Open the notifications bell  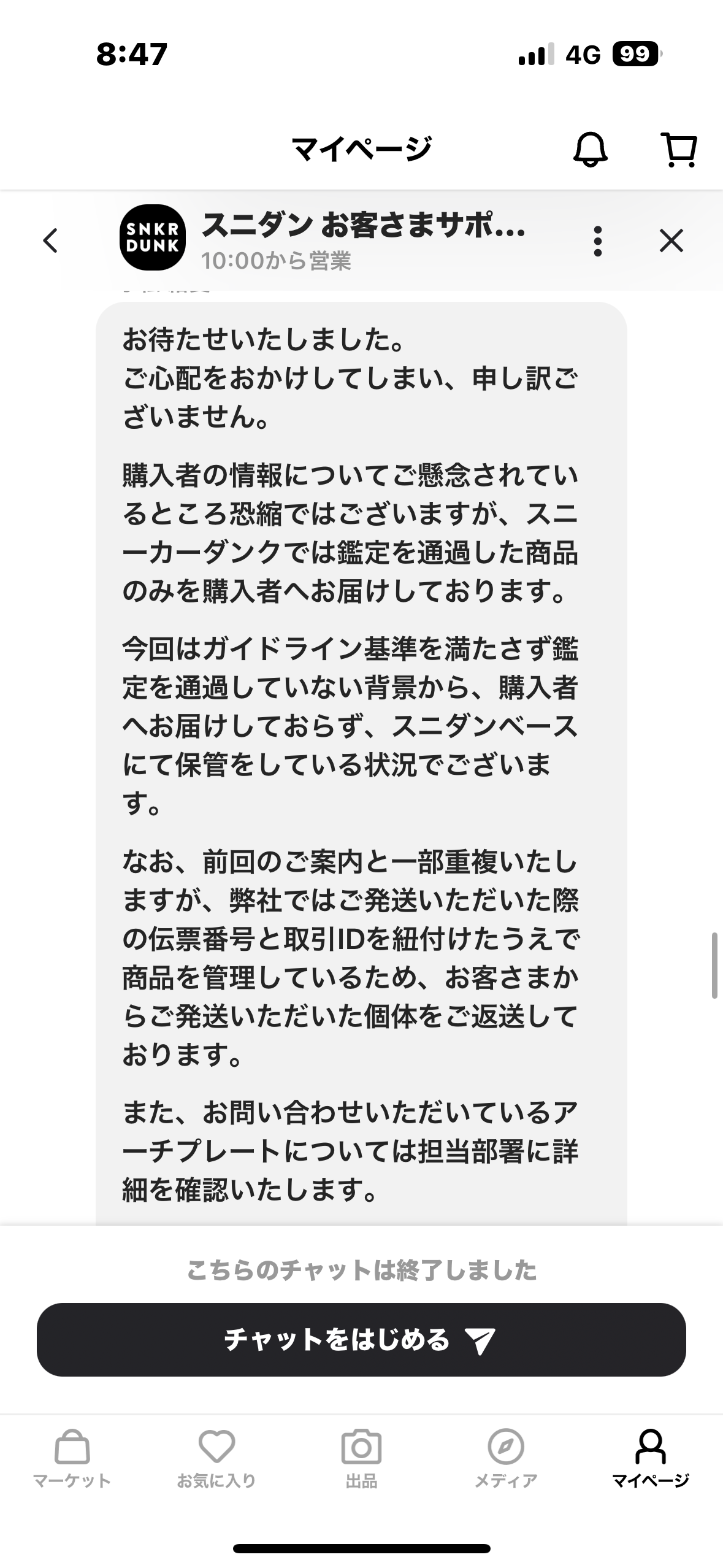tap(590, 149)
